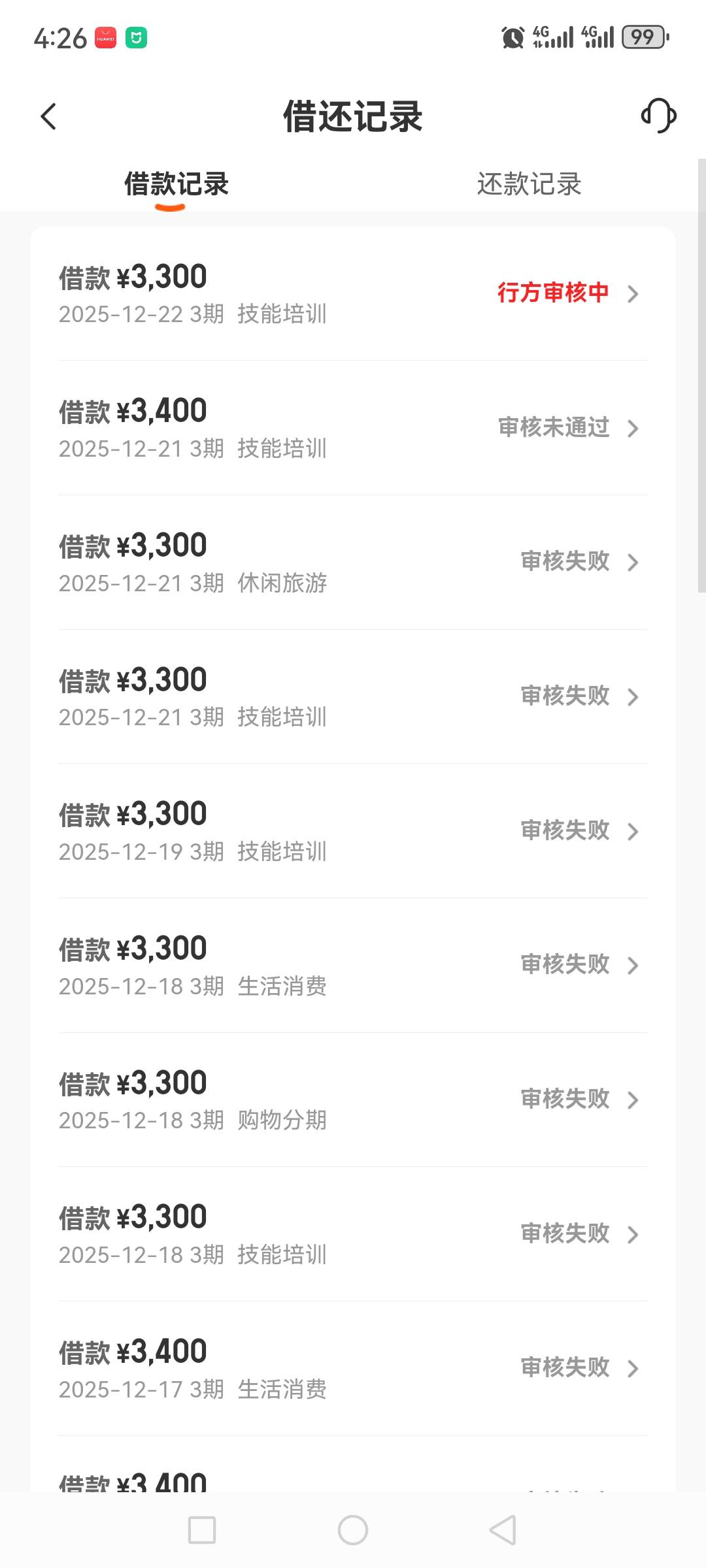Check the 2025-12-18 购物分期 loan record
The height and width of the screenshot is (1568, 706).
point(353,1100)
